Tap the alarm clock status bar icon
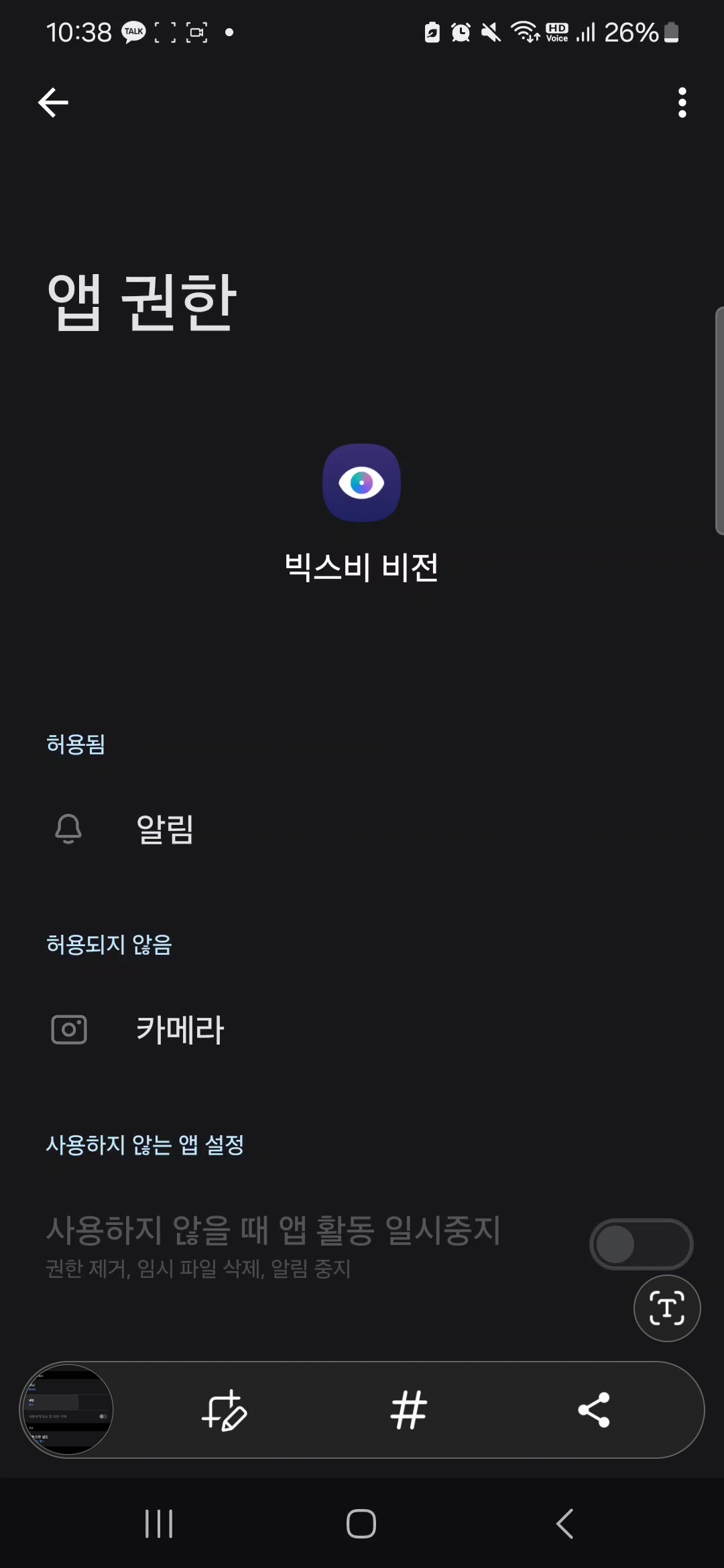Viewport: 724px width, 1568px height. point(460,31)
